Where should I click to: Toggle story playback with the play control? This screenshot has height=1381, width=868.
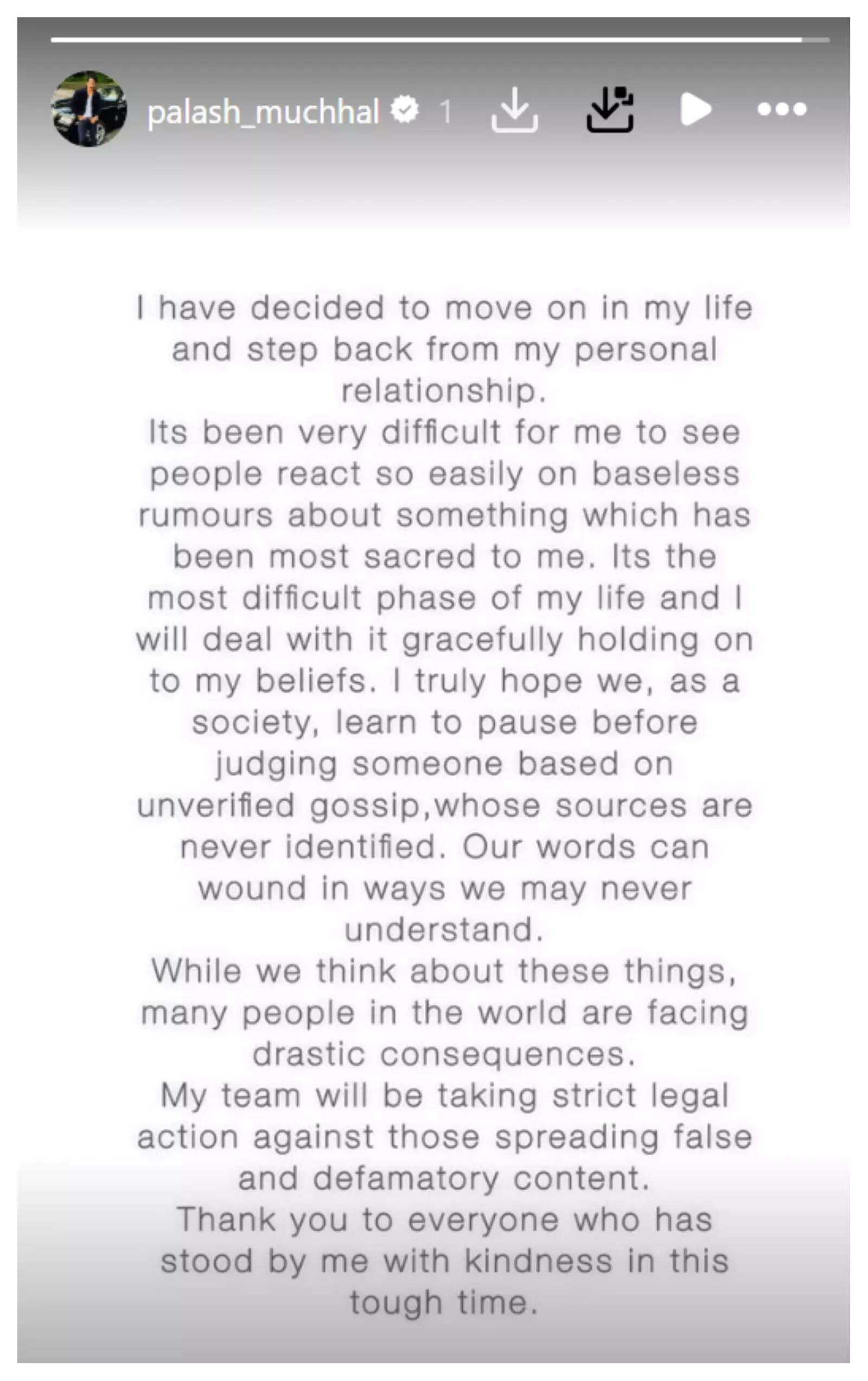click(x=695, y=110)
